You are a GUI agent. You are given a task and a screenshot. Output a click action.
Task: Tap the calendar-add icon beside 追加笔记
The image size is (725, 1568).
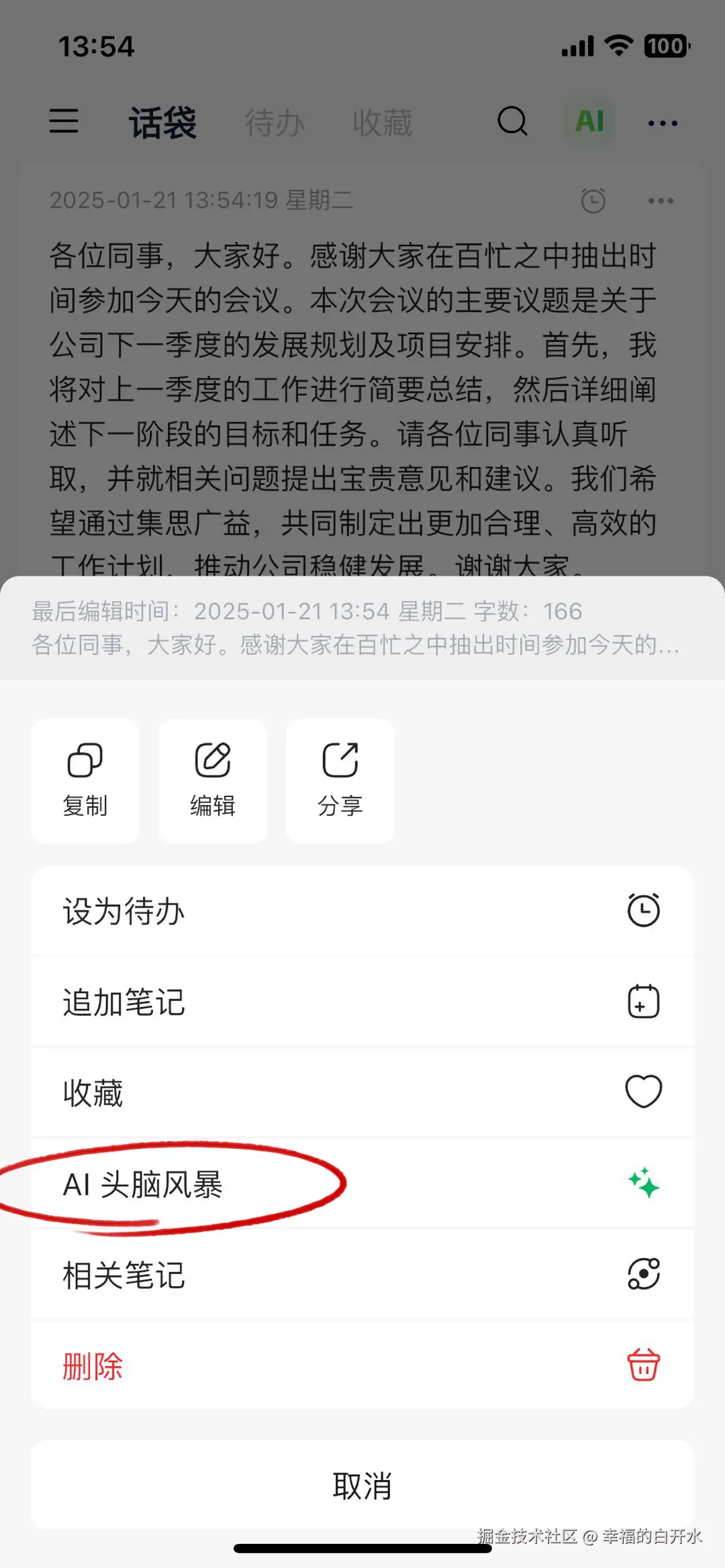click(644, 1002)
